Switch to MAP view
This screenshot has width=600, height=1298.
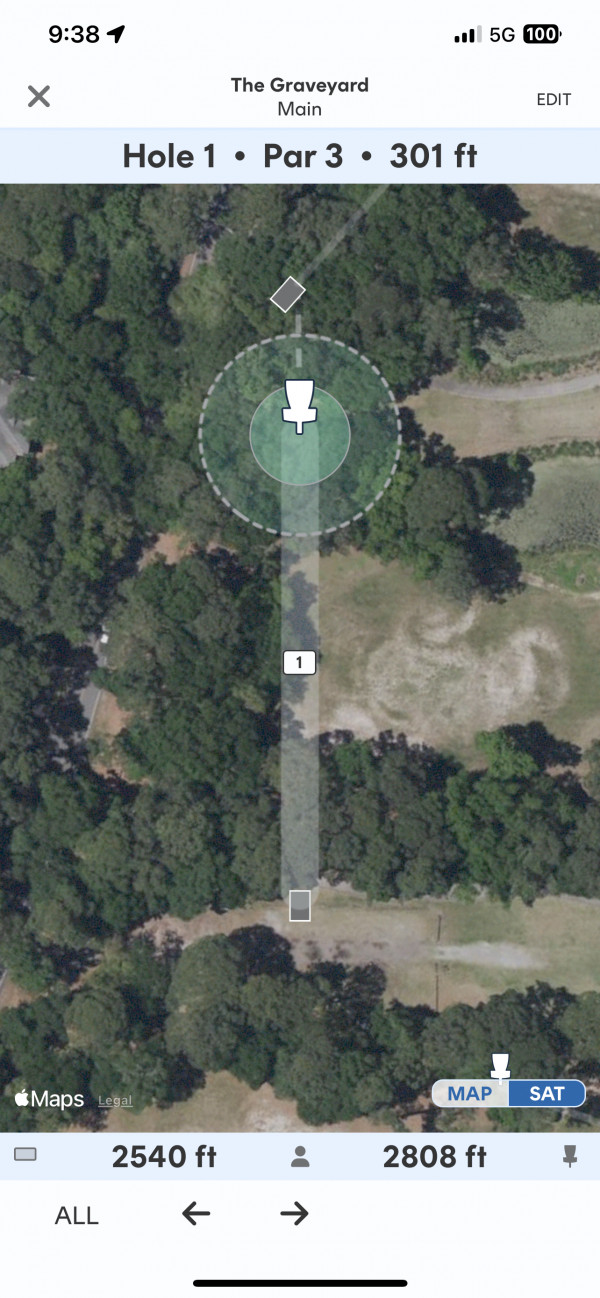click(470, 1093)
